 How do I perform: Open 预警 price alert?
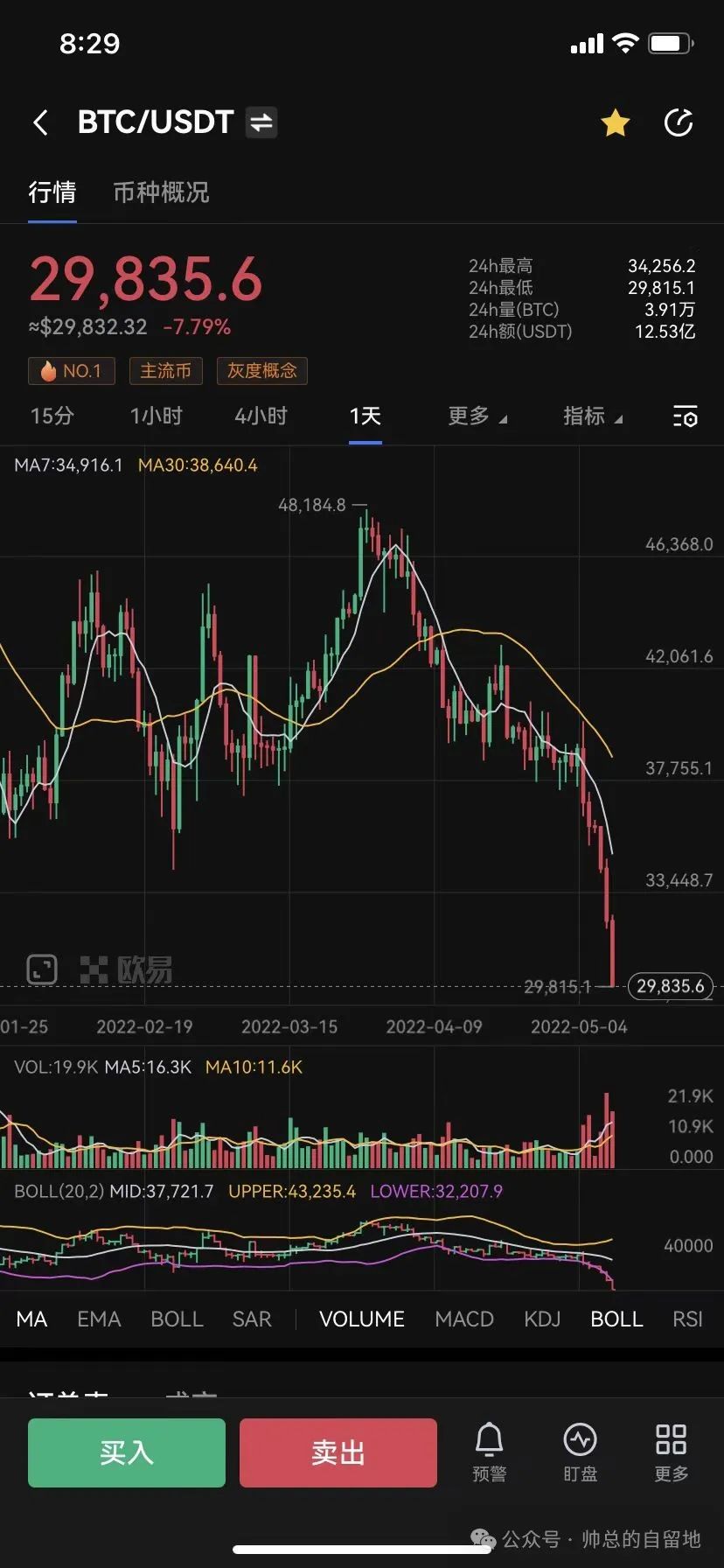point(489,1452)
